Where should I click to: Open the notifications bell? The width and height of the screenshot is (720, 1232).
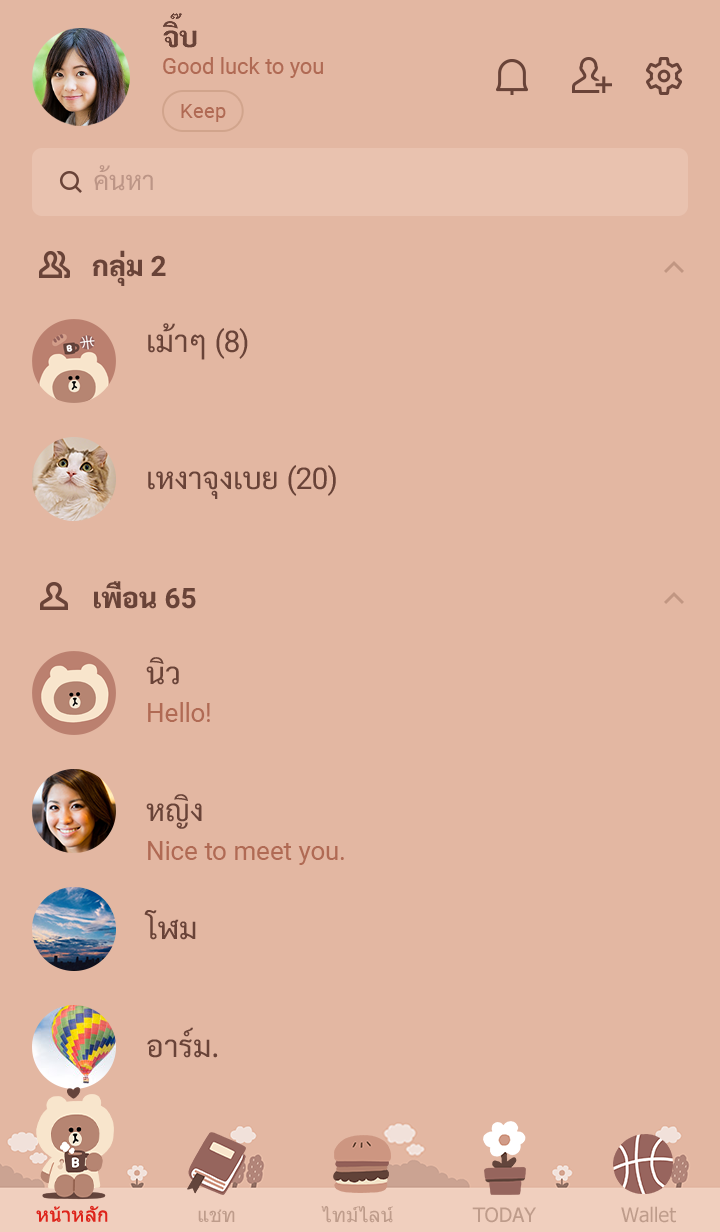click(512, 77)
